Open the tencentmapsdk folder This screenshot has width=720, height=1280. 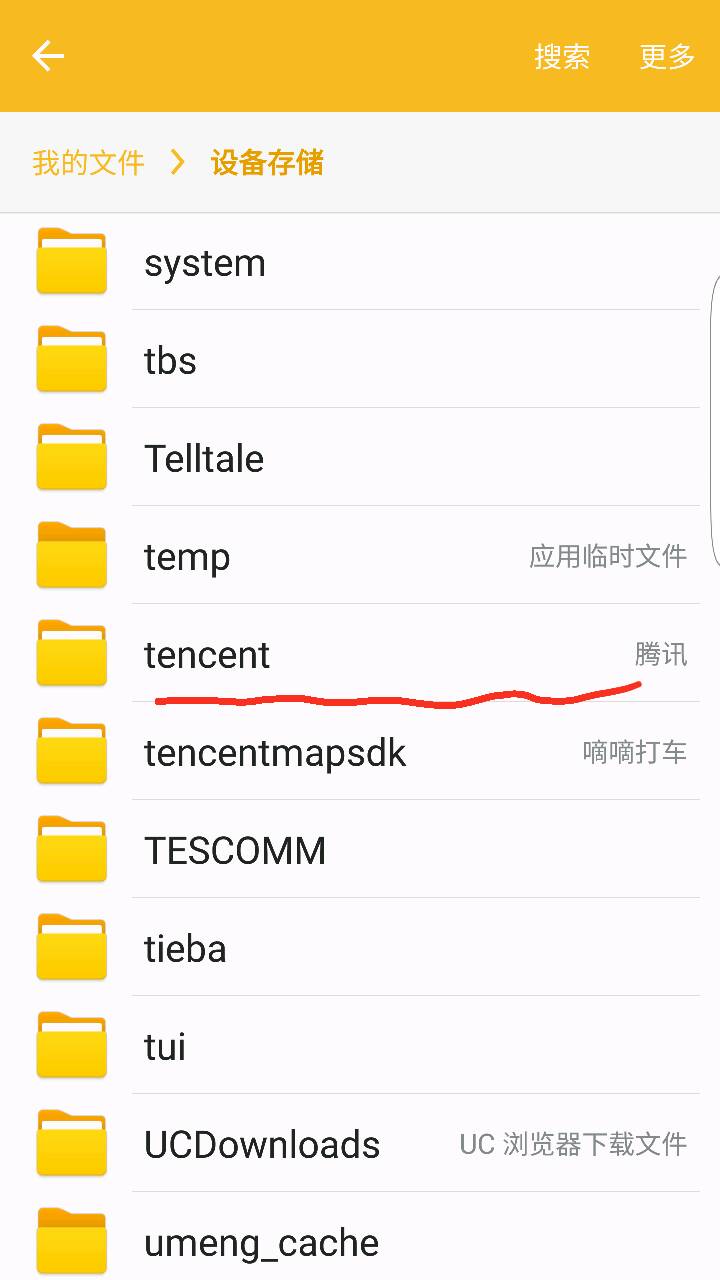360,752
